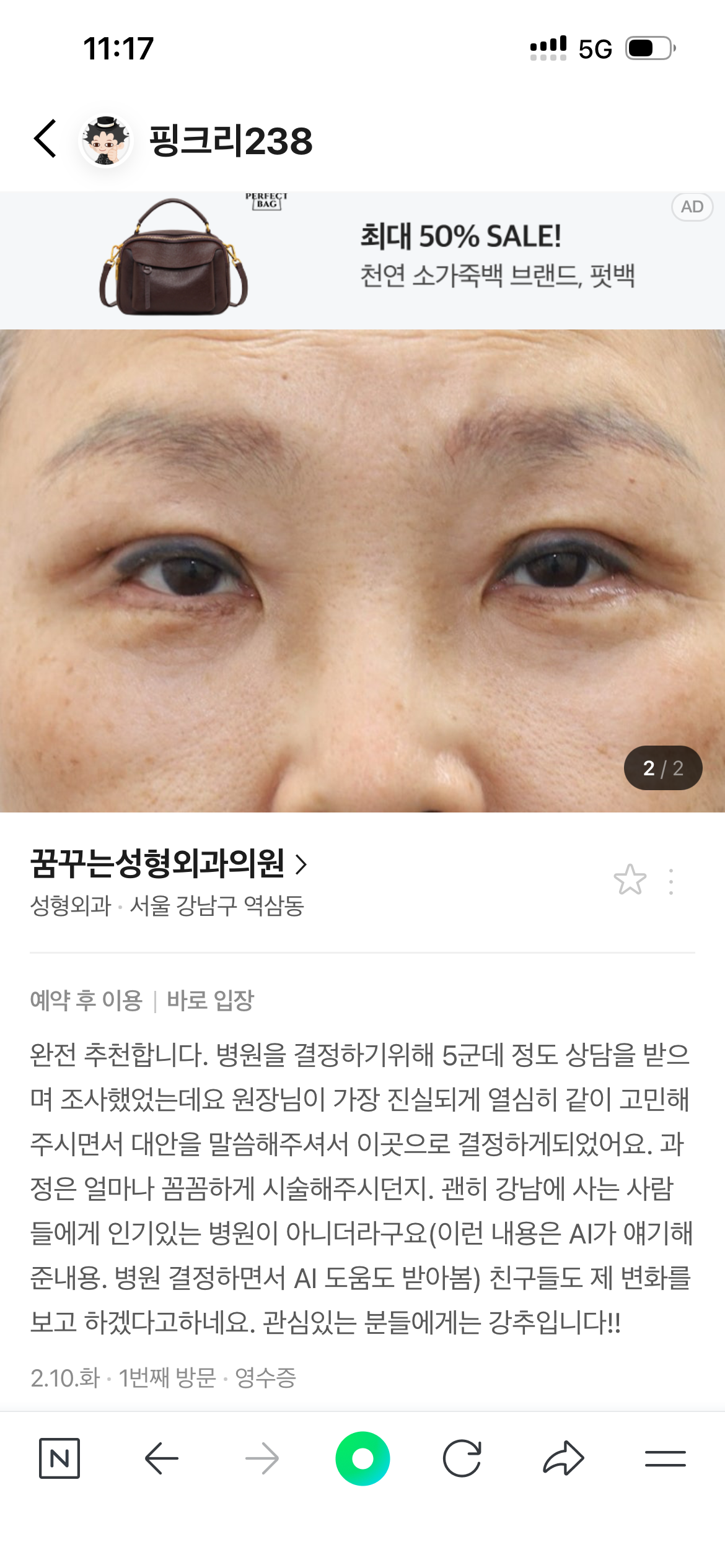This screenshot has width=725, height=1568.
Task: Open the three-dot options menu
Action: click(671, 881)
